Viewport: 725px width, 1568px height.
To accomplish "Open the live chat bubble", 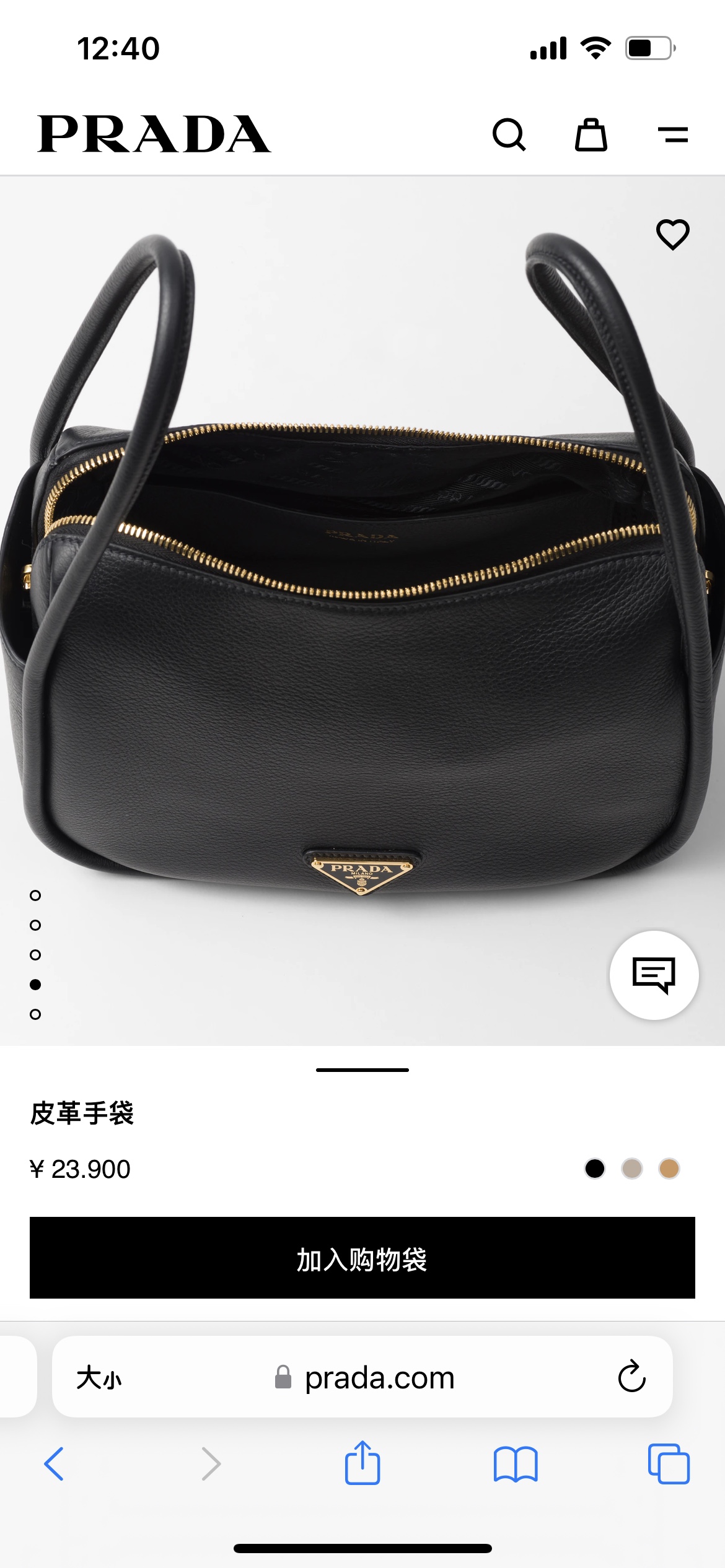I will click(654, 975).
